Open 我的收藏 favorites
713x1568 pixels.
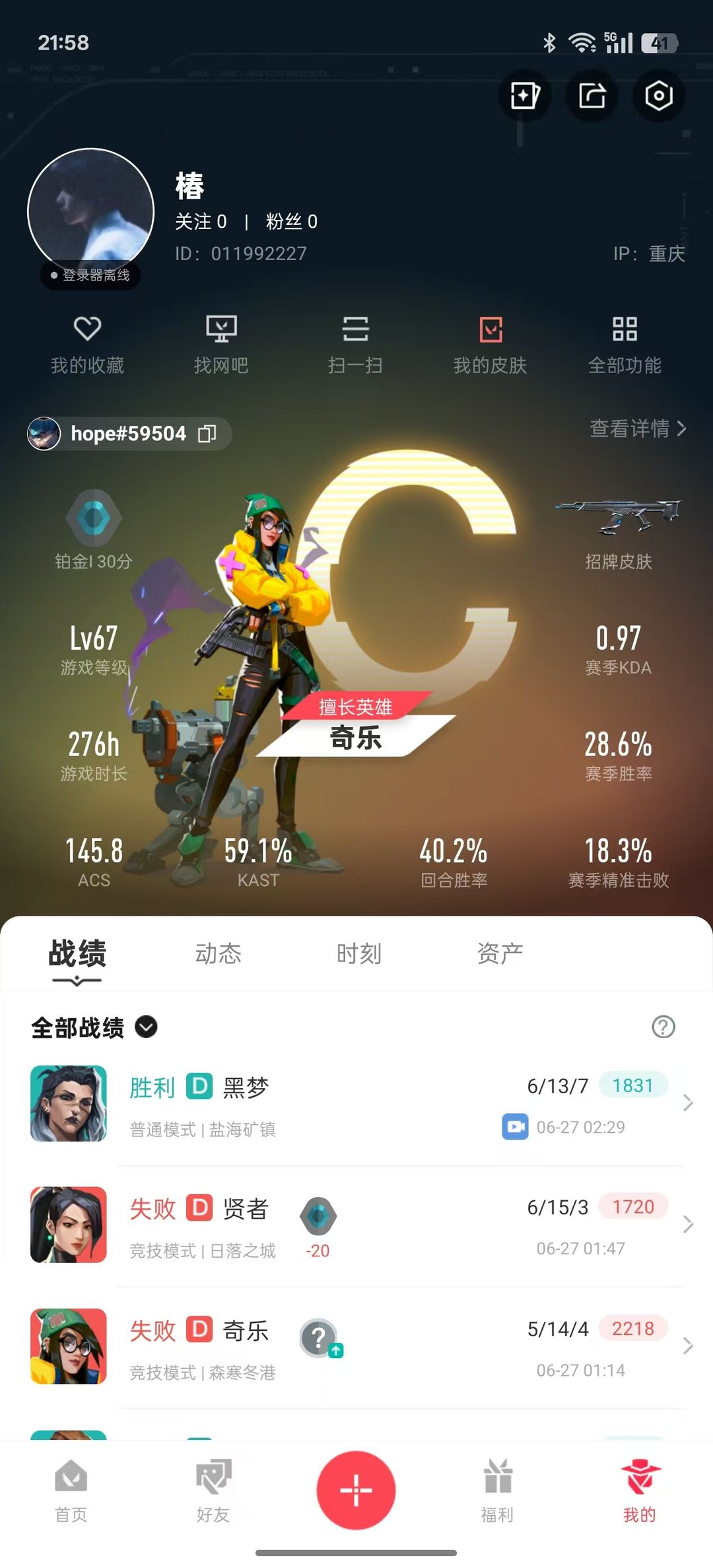(87, 345)
